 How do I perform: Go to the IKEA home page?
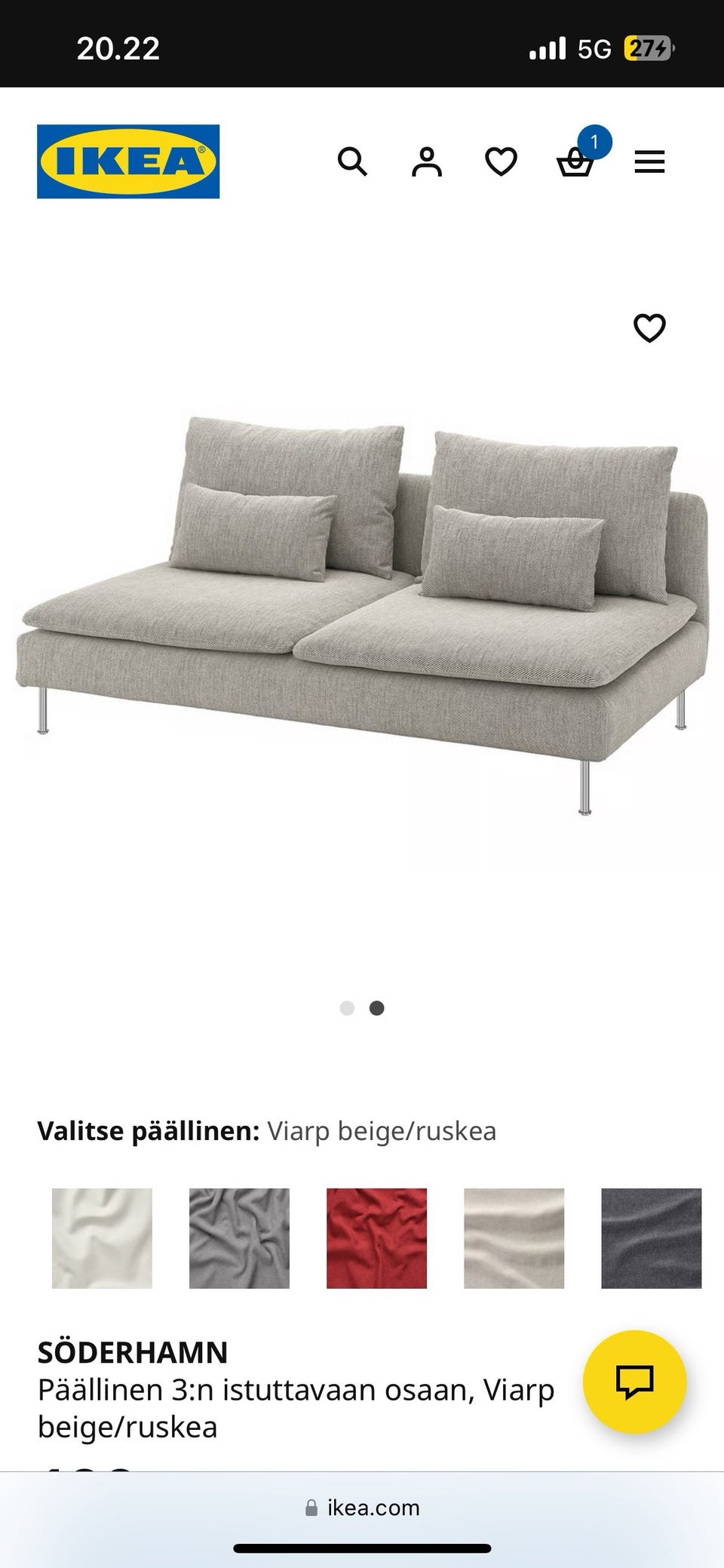tap(128, 161)
